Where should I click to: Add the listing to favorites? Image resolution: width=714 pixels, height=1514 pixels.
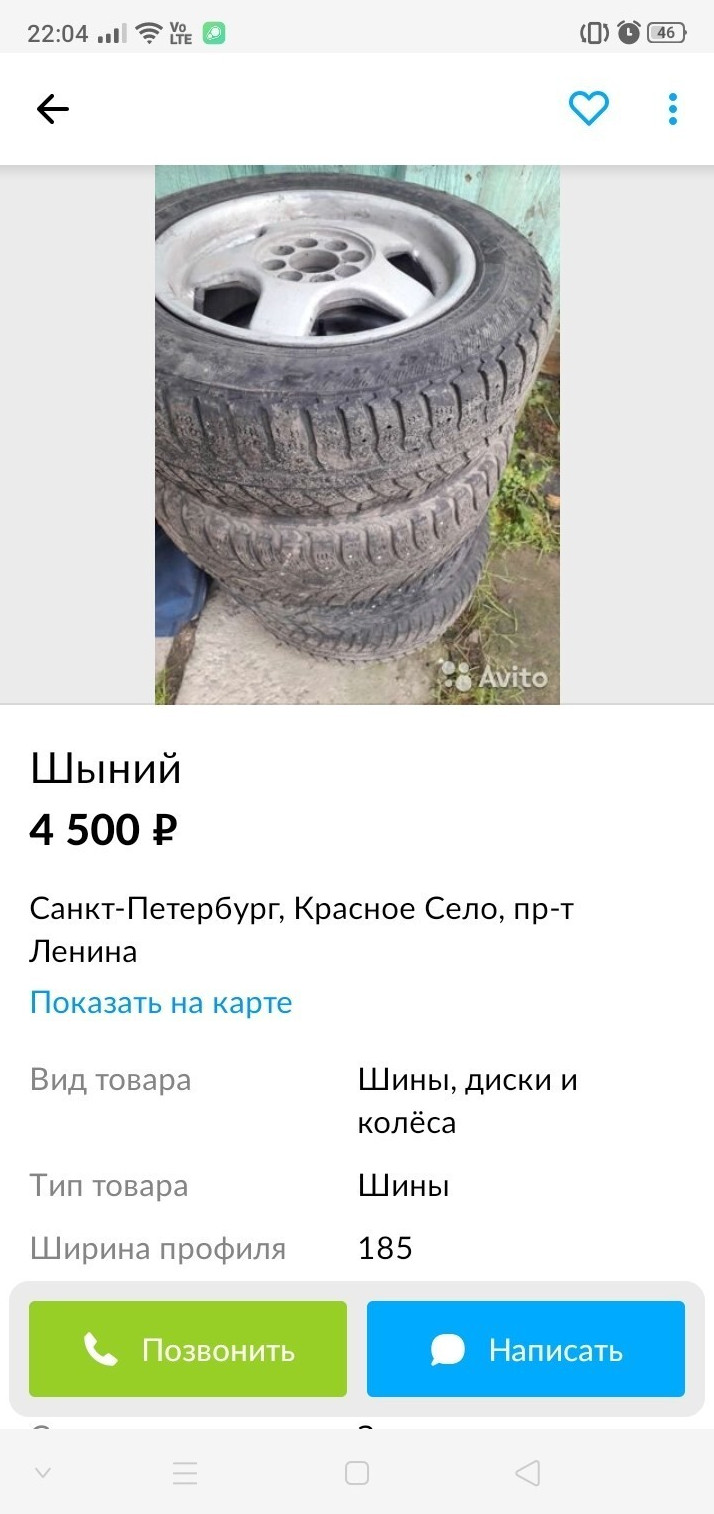coord(588,108)
